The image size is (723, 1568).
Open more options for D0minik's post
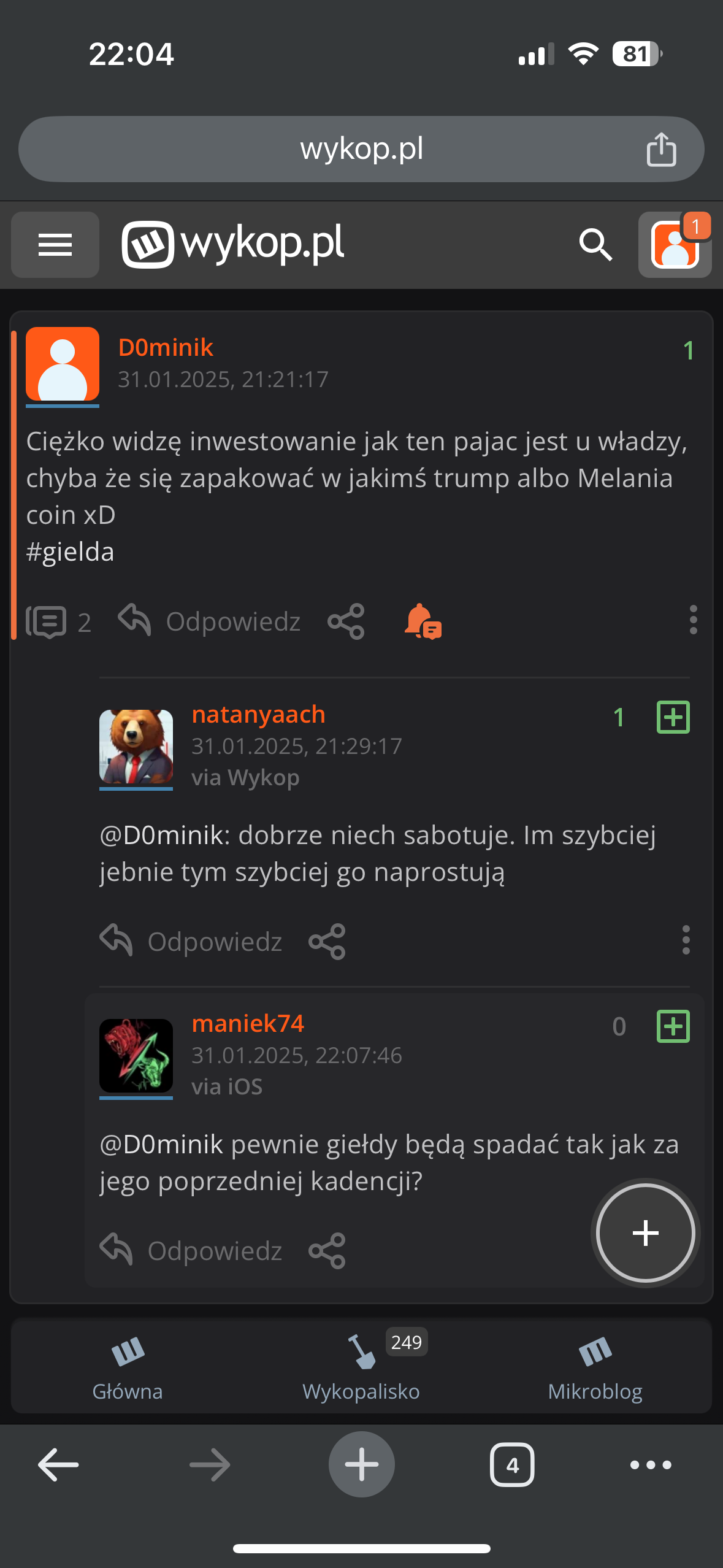coord(693,620)
